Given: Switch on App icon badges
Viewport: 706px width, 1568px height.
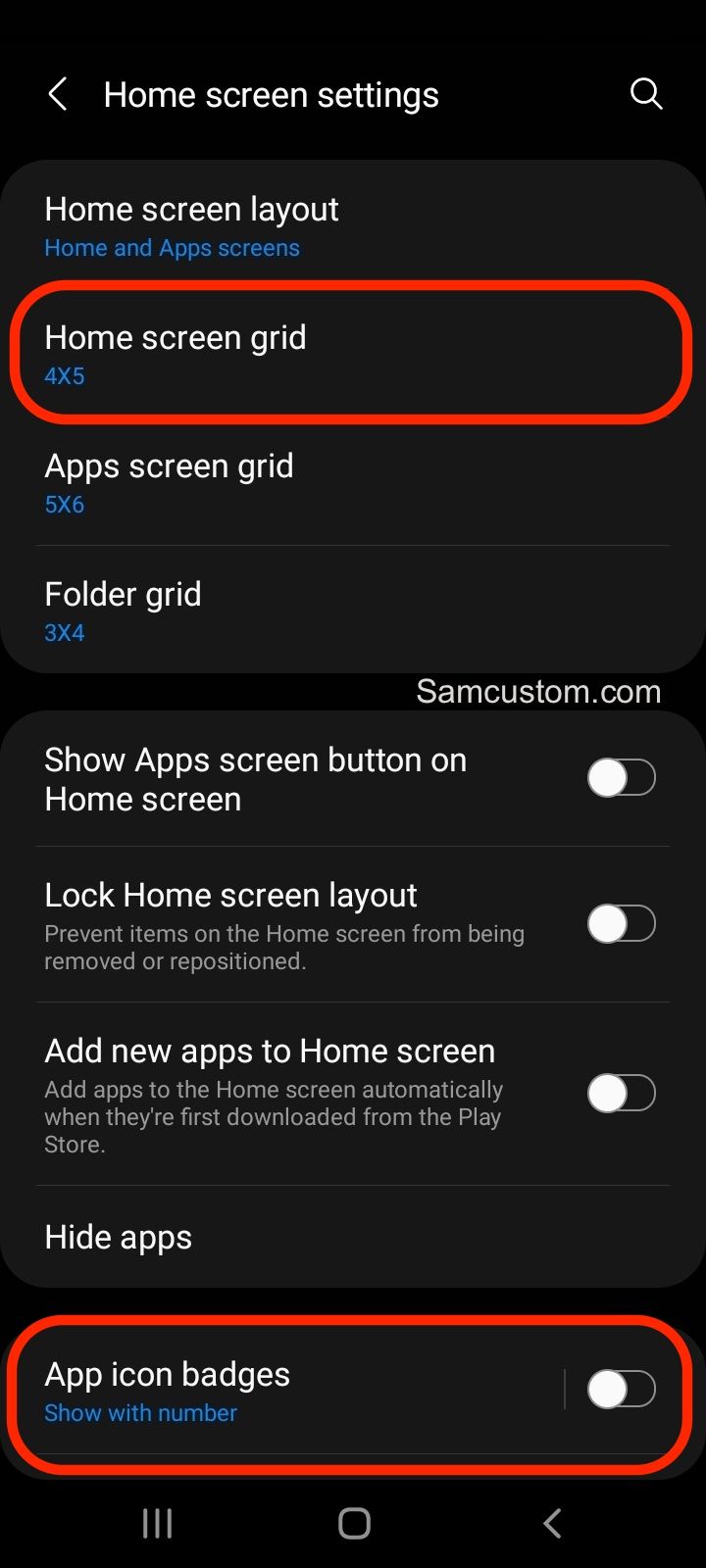Looking at the screenshot, I should pos(622,1390).
